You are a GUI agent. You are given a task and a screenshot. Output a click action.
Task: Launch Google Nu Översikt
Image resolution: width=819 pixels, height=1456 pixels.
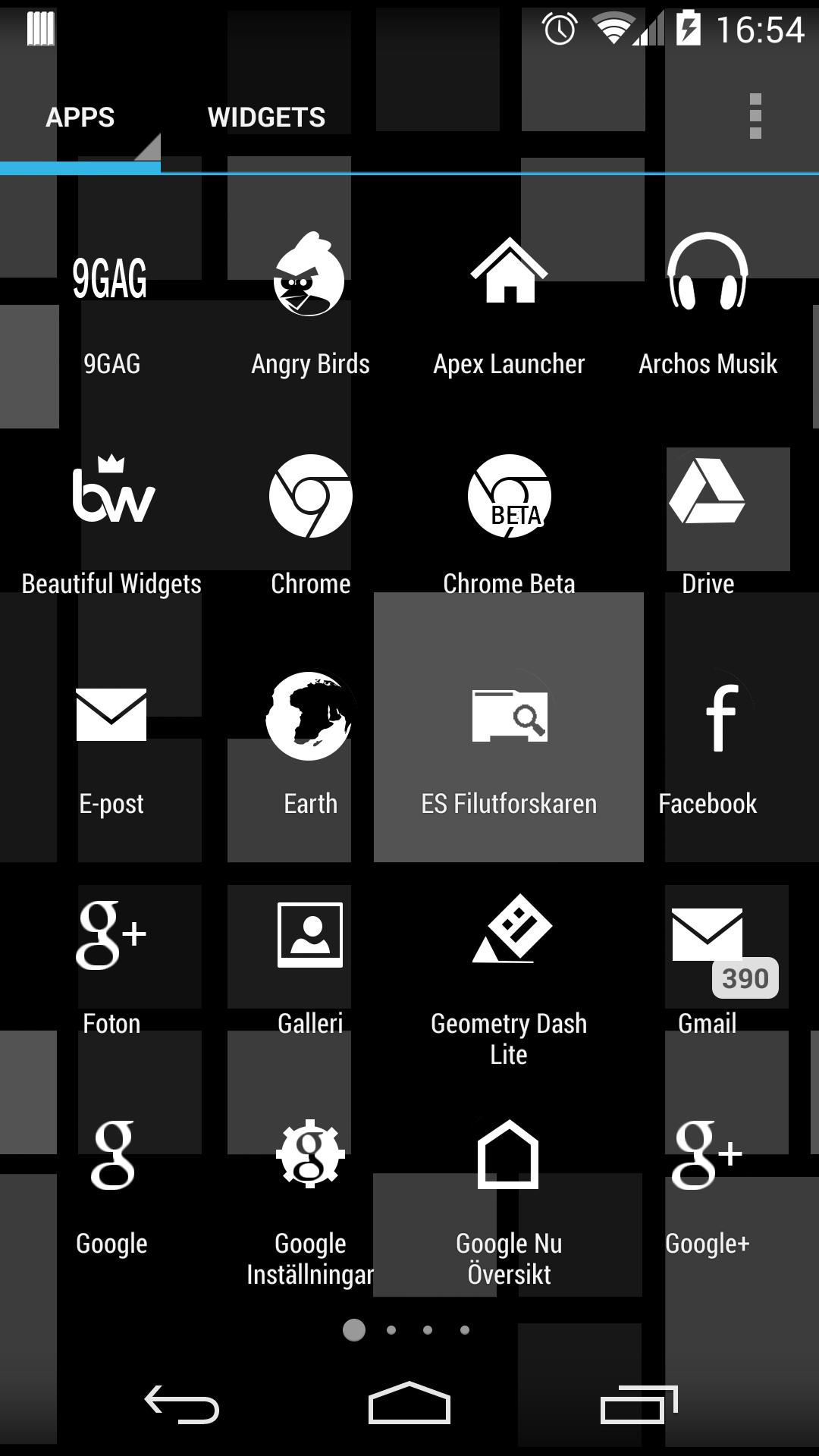[x=508, y=1183]
